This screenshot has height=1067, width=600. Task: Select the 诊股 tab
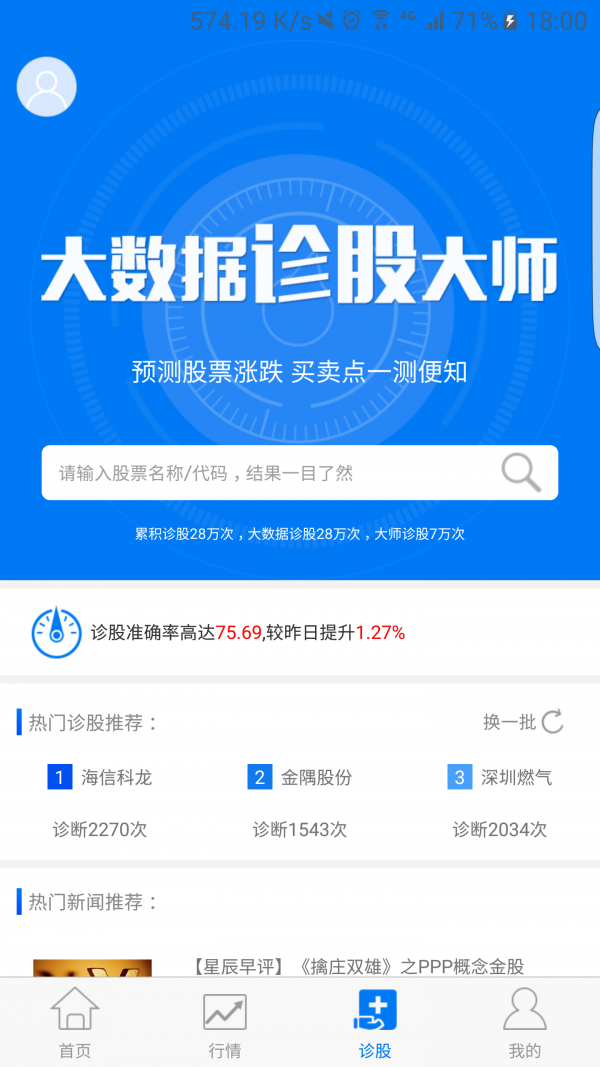[375, 1022]
